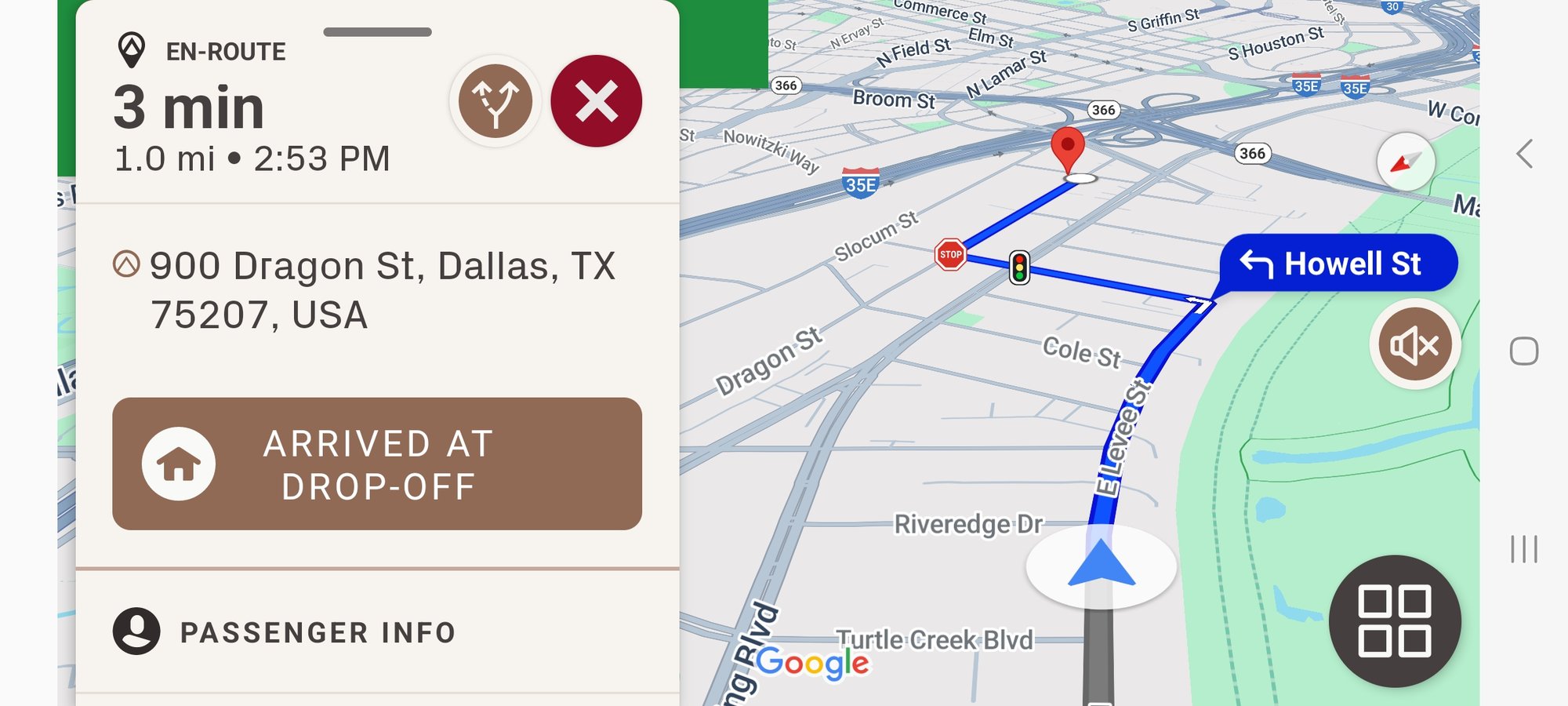Screen dimensions: 1568x706
Task: Go back using system back arrow
Action: tap(1524, 155)
